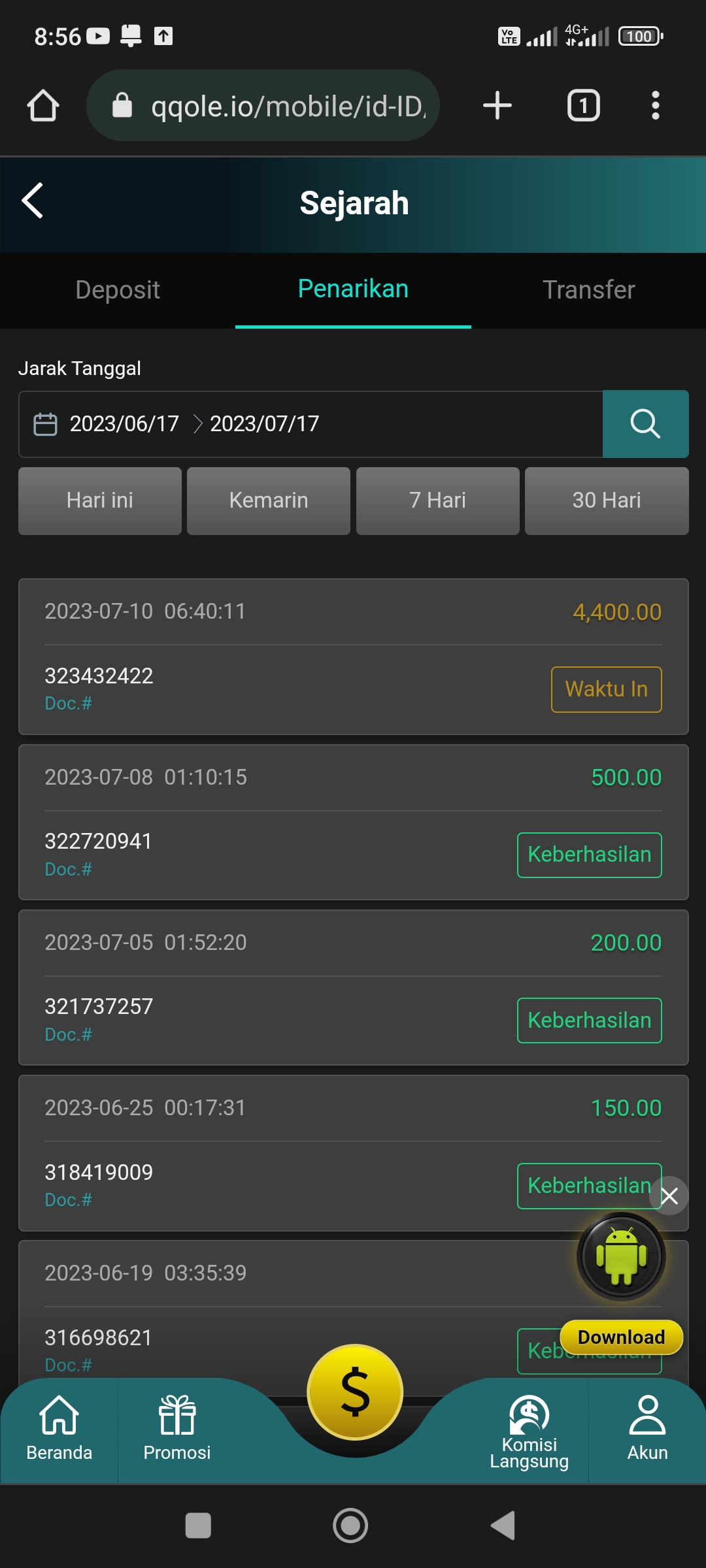Image resolution: width=706 pixels, height=1568 pixels.
Task: Open the browser's three-dot menu
Action: pyautogui.click(x=655, y=106)
